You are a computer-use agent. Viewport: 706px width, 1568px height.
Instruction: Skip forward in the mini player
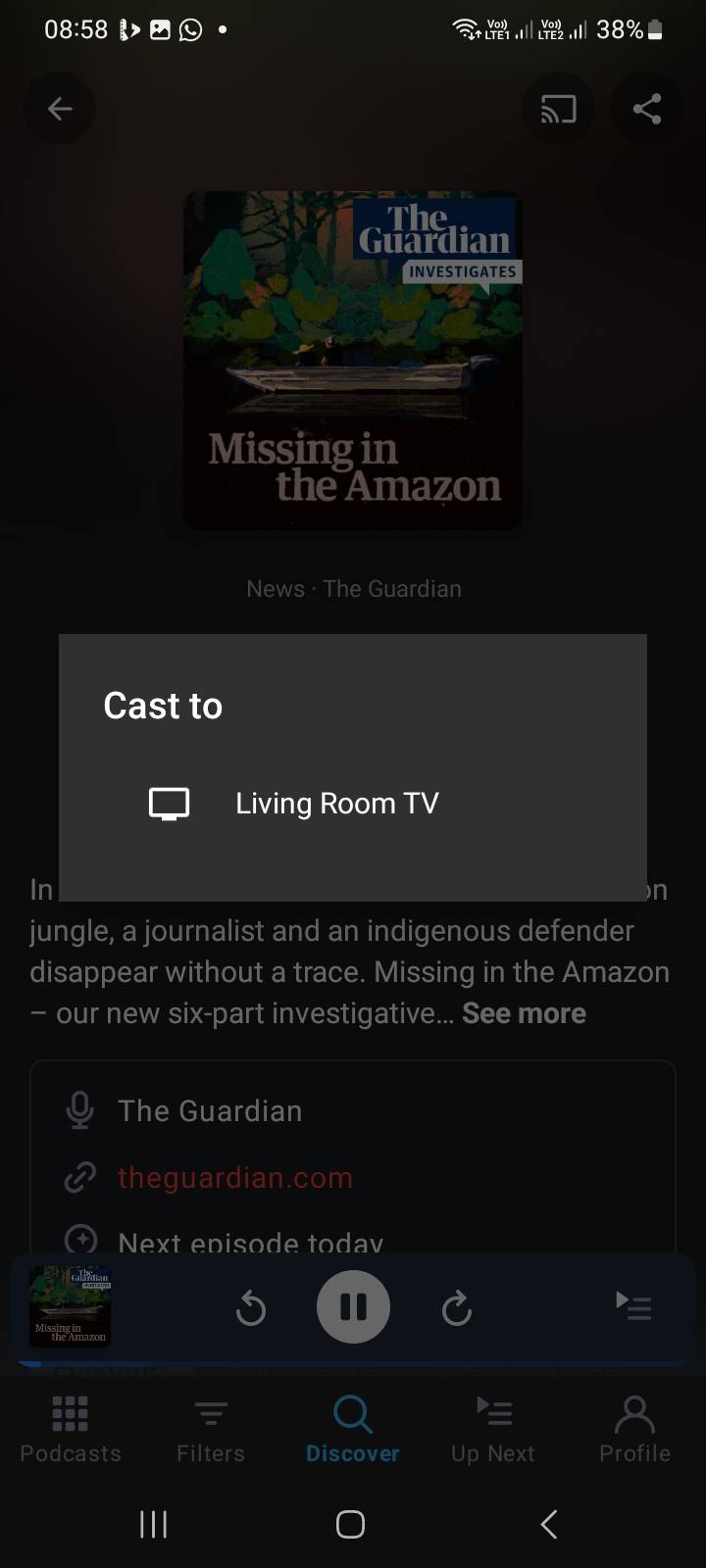456,1307
